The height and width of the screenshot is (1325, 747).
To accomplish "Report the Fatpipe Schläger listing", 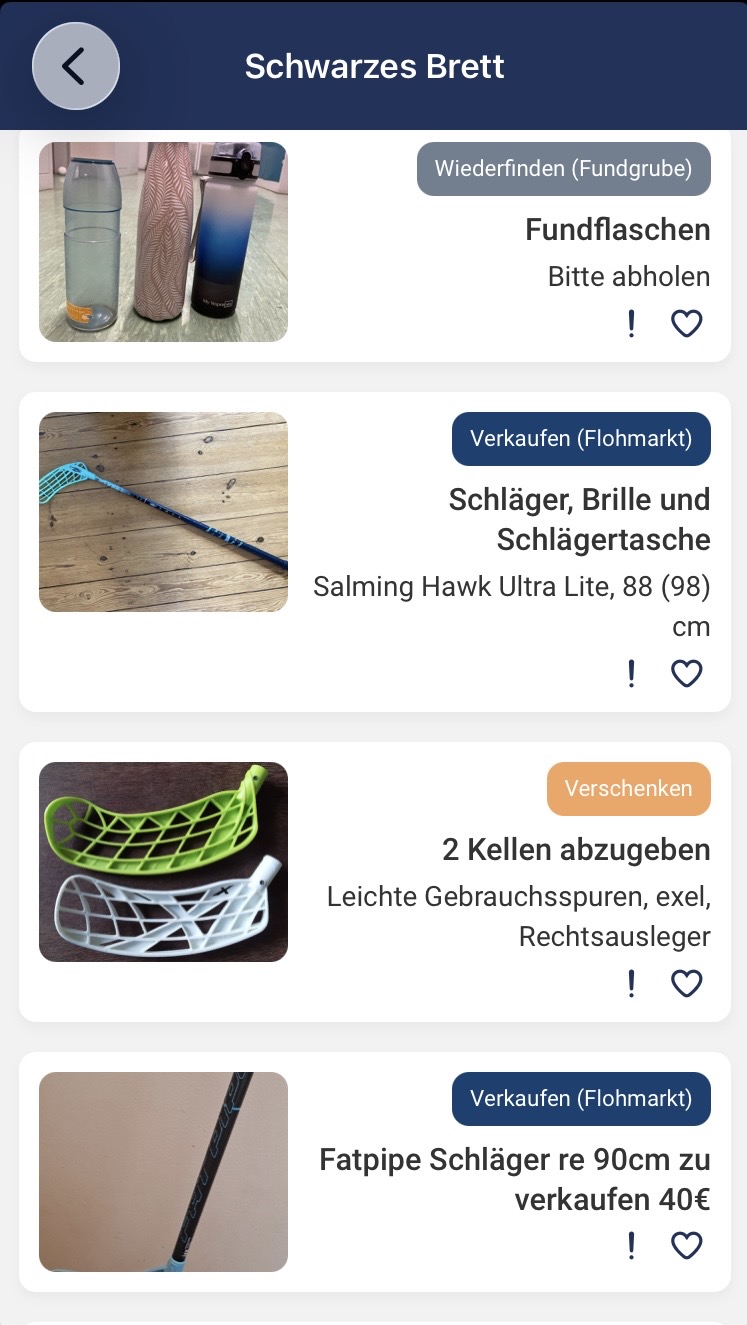I will point(631,1246).
